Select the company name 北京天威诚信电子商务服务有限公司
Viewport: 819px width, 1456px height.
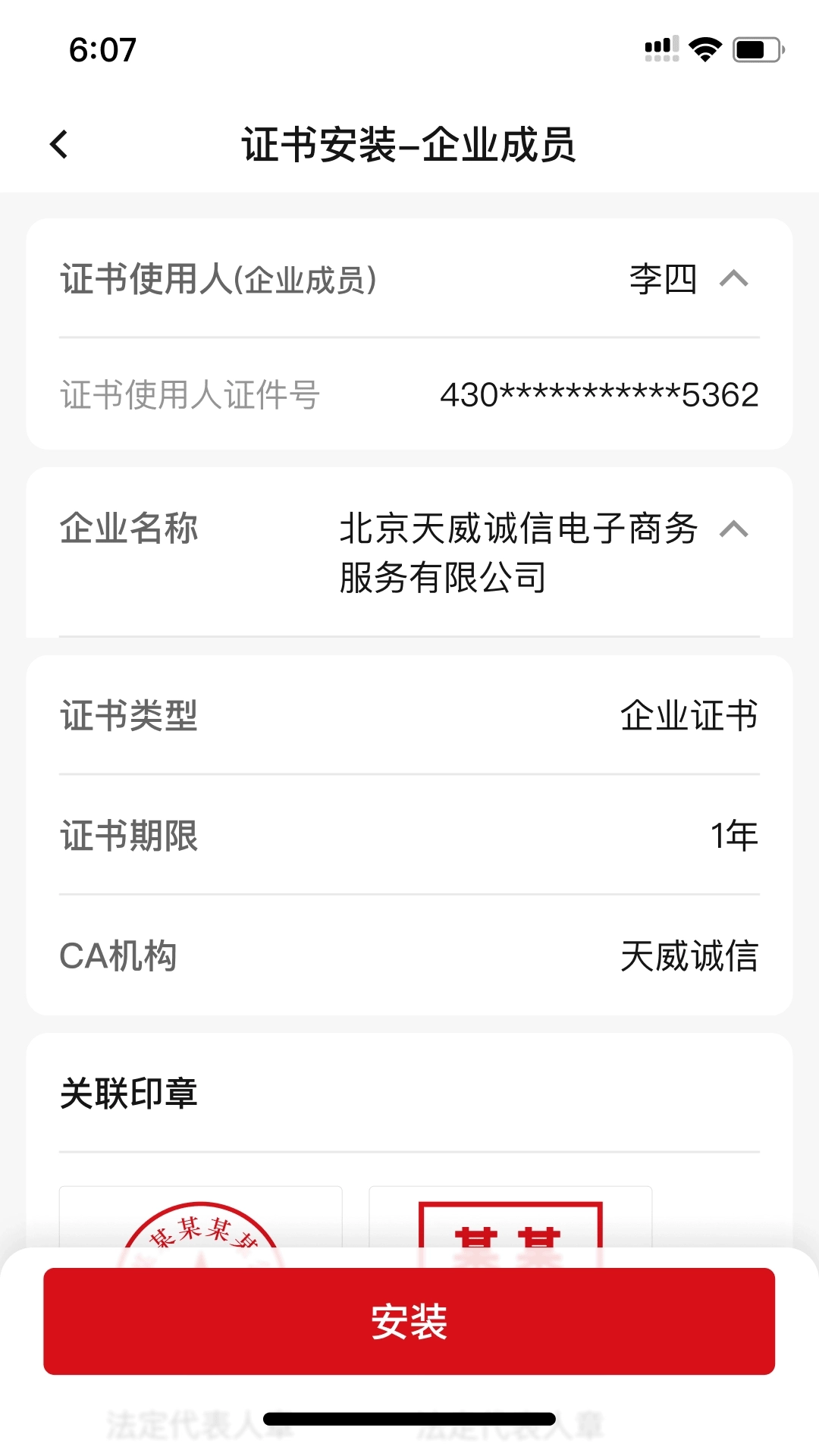522,552
